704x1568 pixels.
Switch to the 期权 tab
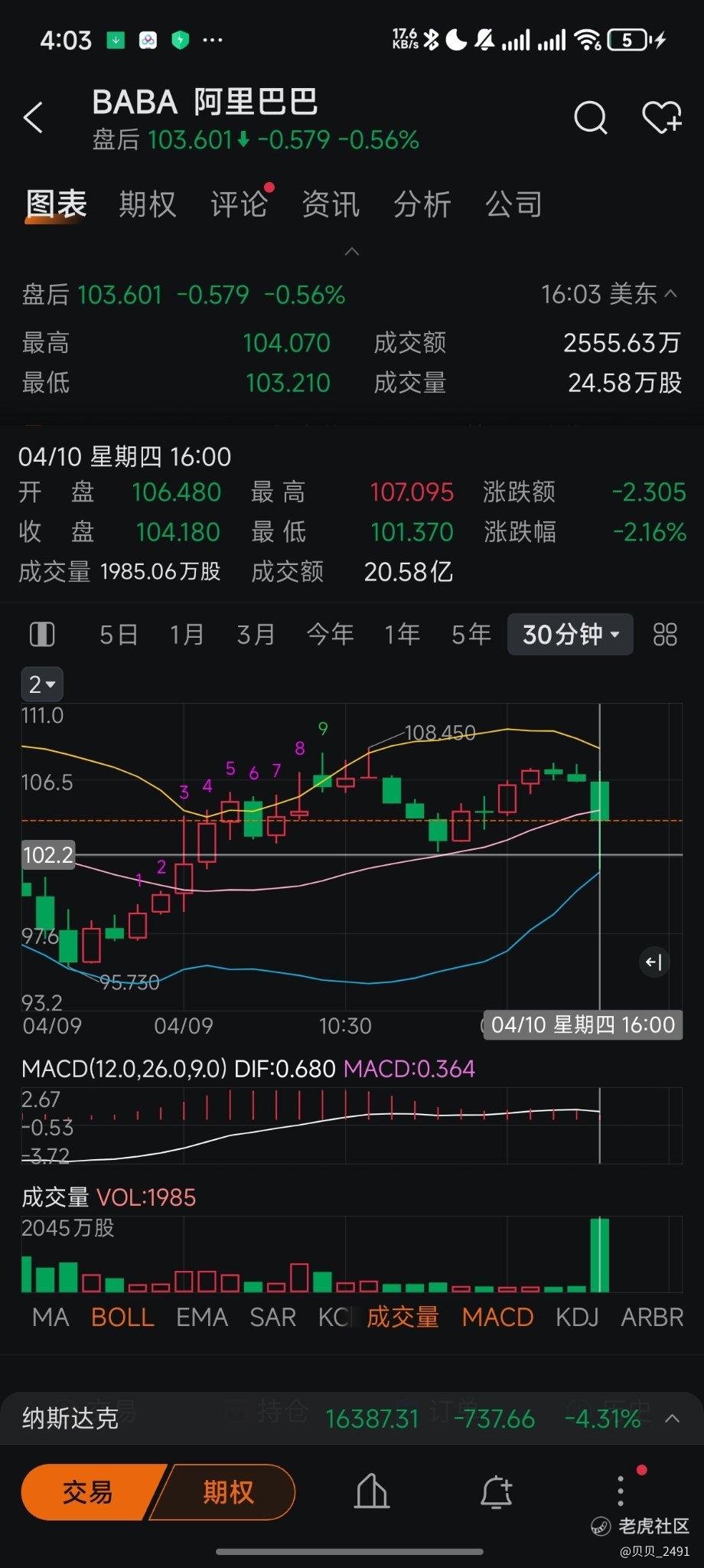(x=148, y=204)
